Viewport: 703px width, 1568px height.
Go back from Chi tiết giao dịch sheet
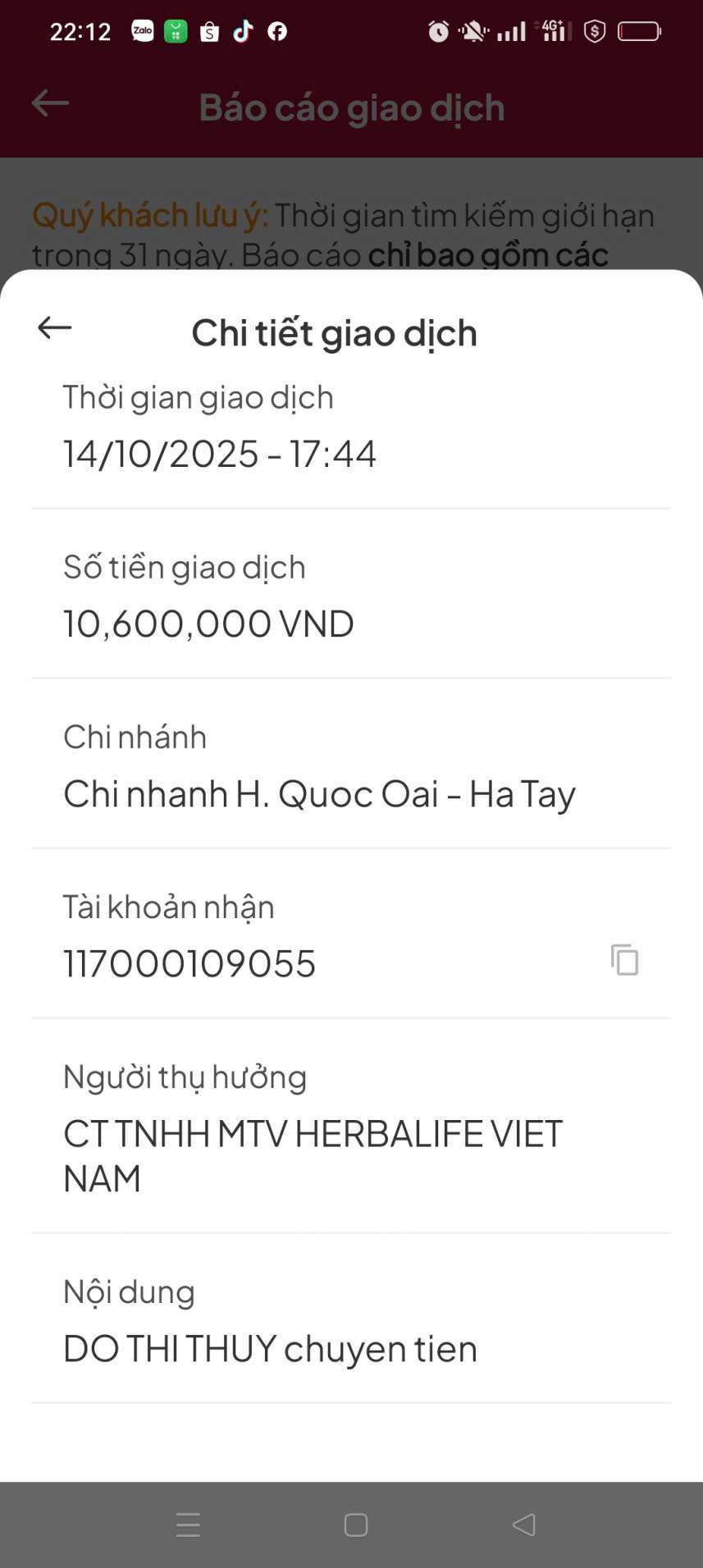click(55, 328)
